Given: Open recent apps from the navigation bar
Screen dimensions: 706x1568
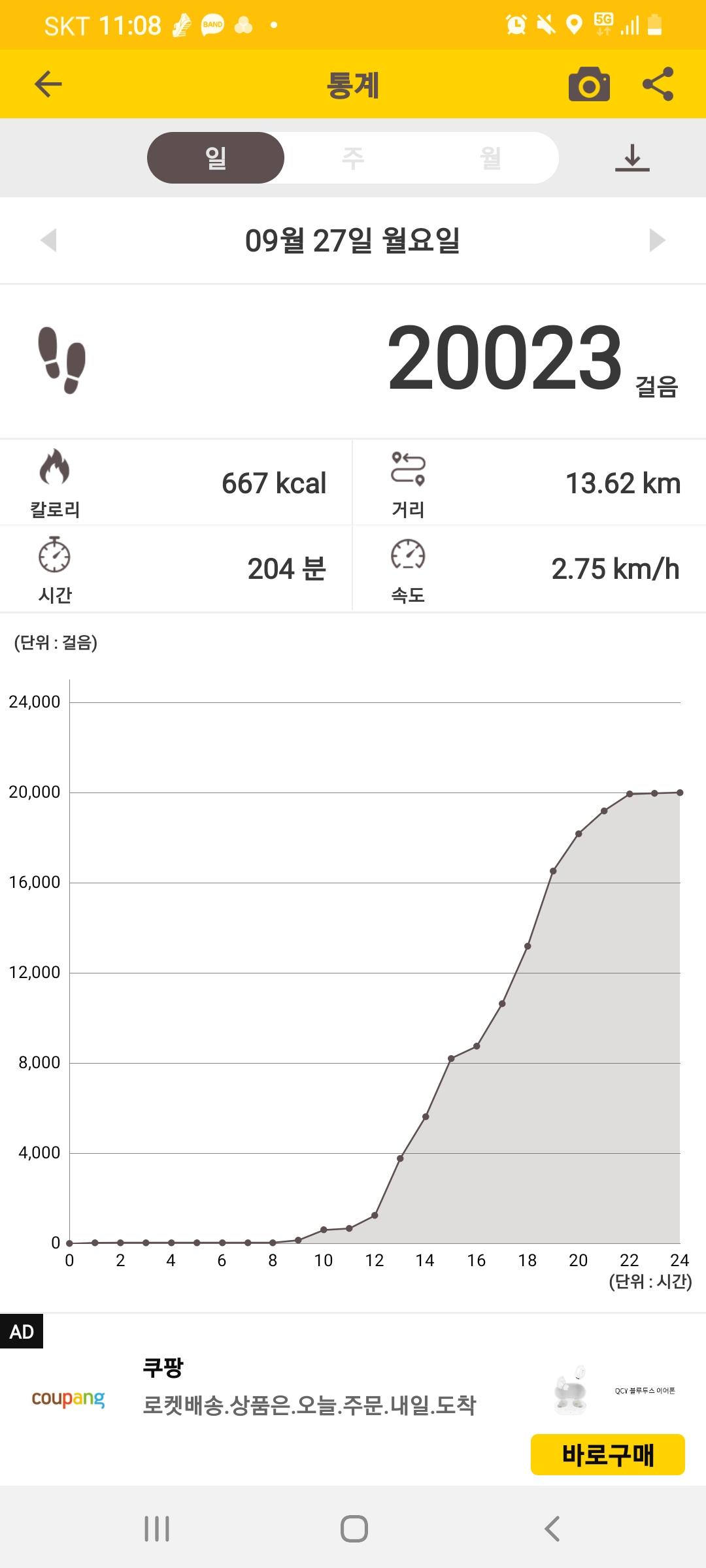Looking at the screenshot, I should 157,1529.
